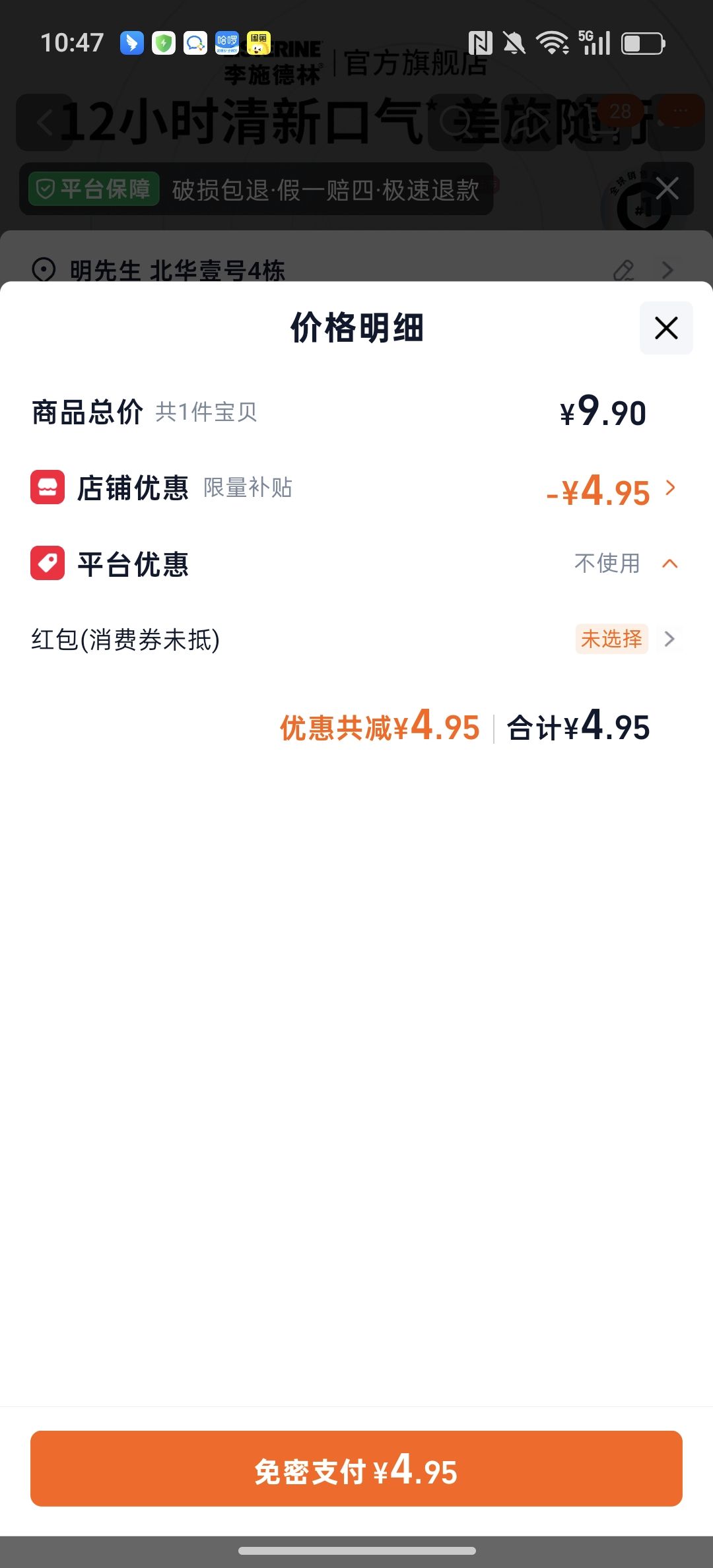Collapse the 平台优惠 section
Screen dimensions: 713x1568
click(x=670, y=564)
